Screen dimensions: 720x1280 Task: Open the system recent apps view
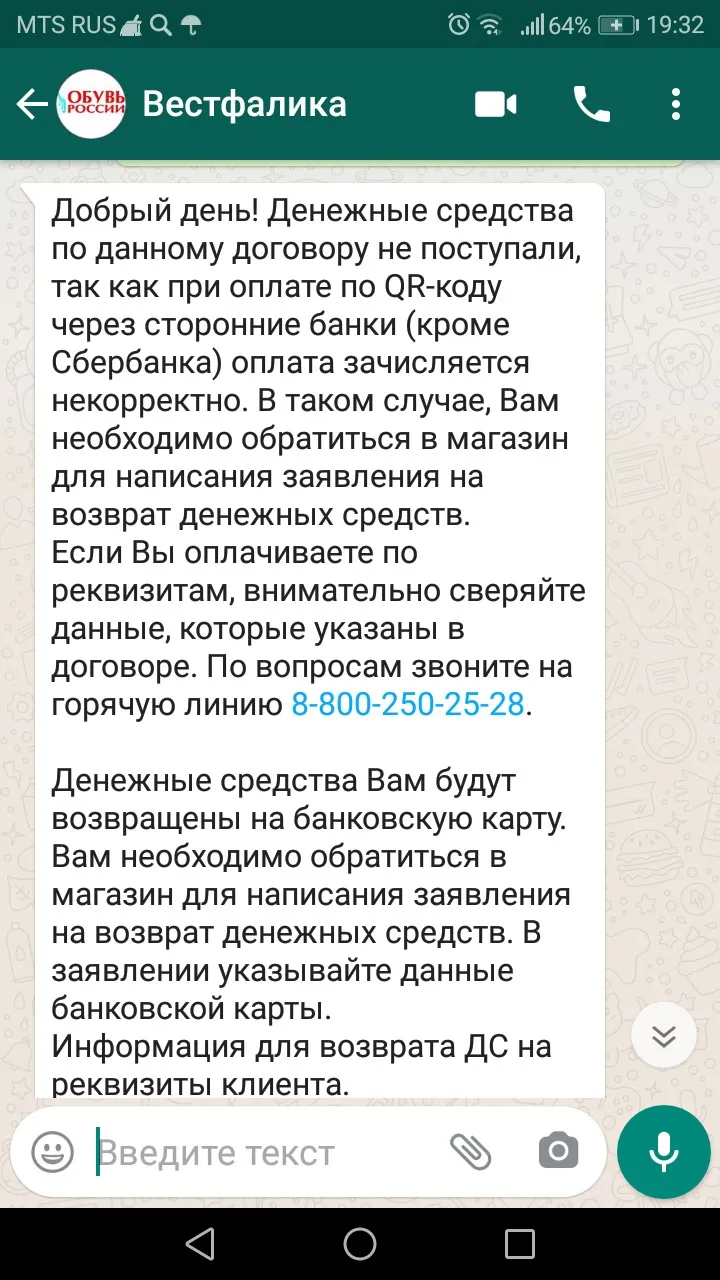point(520,1244)
